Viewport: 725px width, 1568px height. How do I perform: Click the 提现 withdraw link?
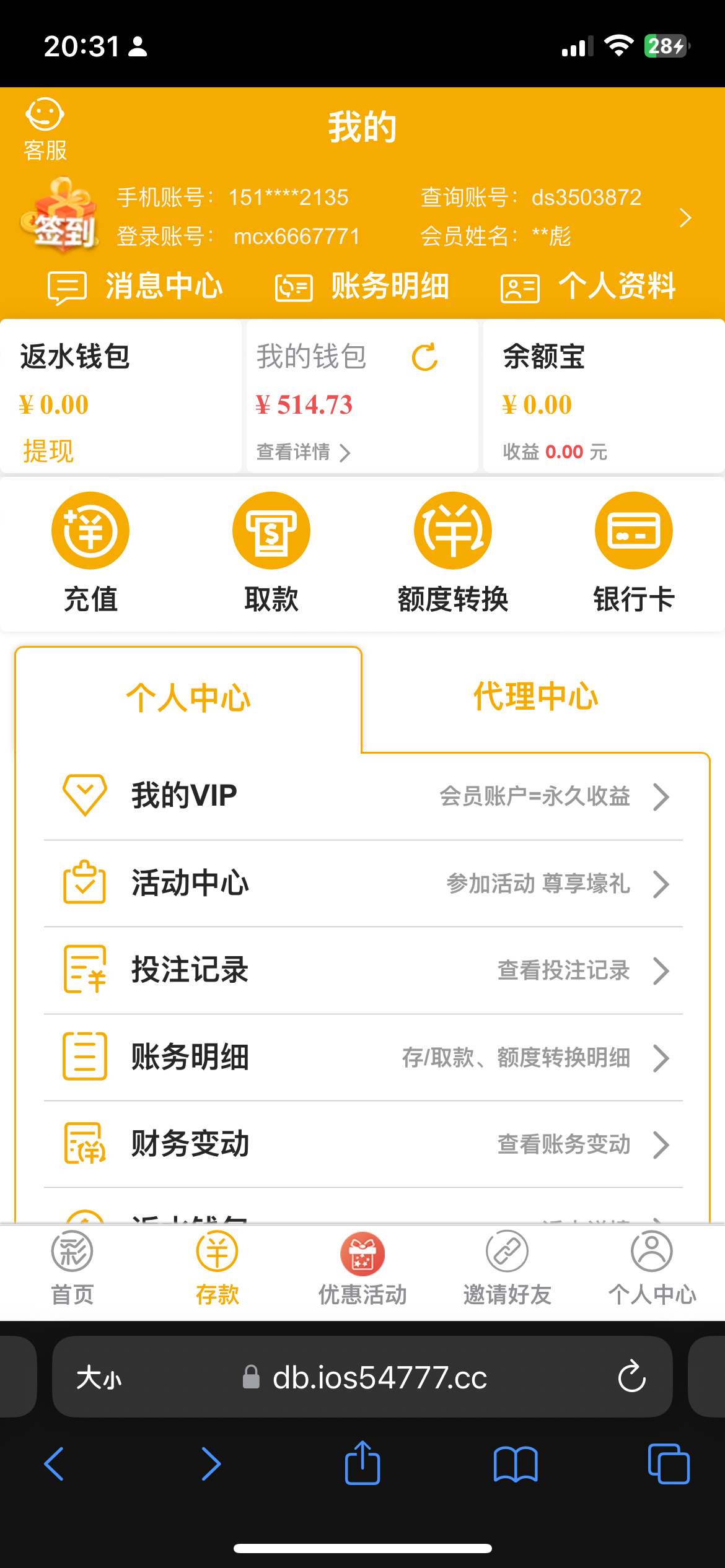[46, 451]
